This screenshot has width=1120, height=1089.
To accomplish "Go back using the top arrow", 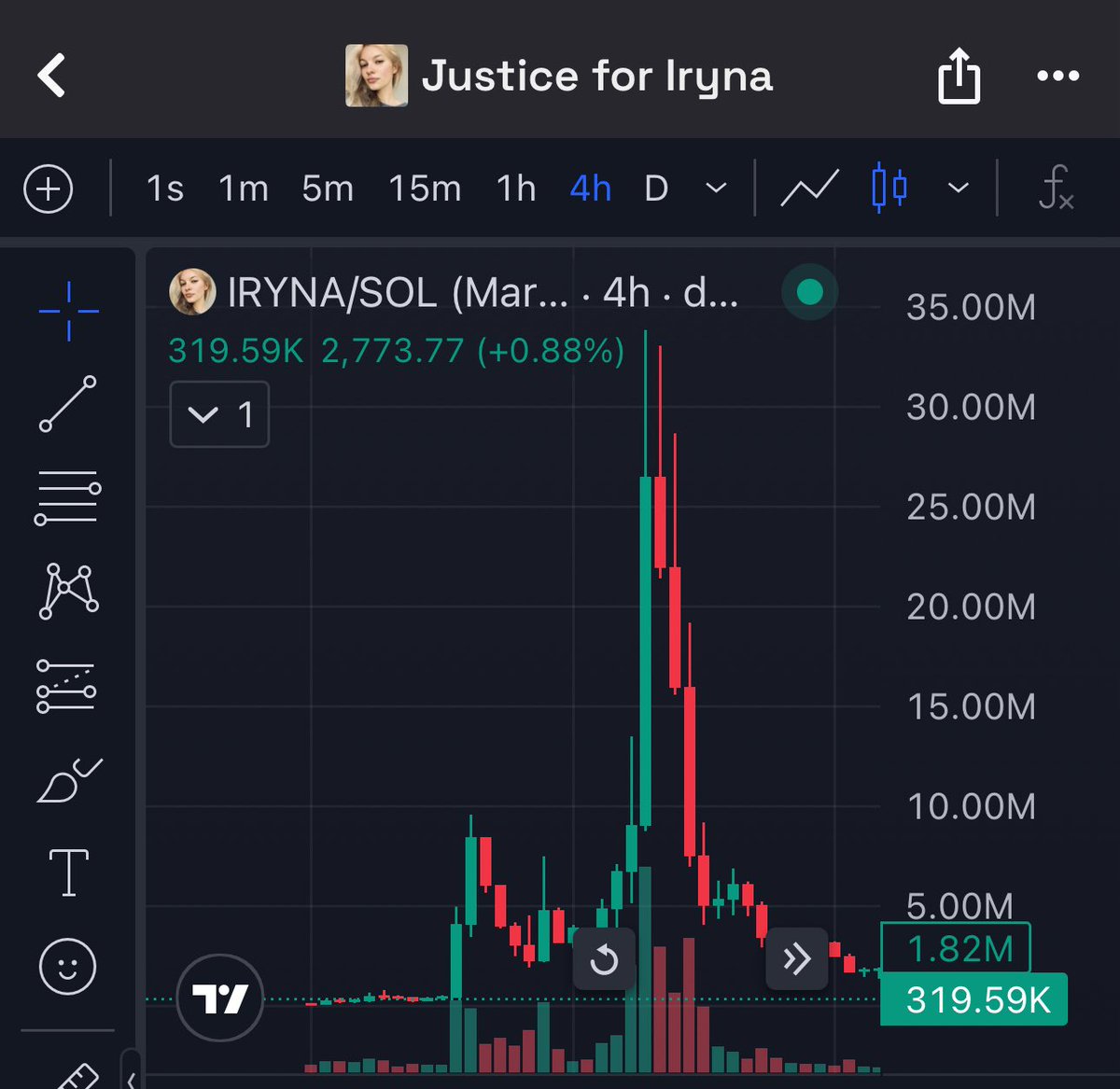I will [x=52, y=76].
